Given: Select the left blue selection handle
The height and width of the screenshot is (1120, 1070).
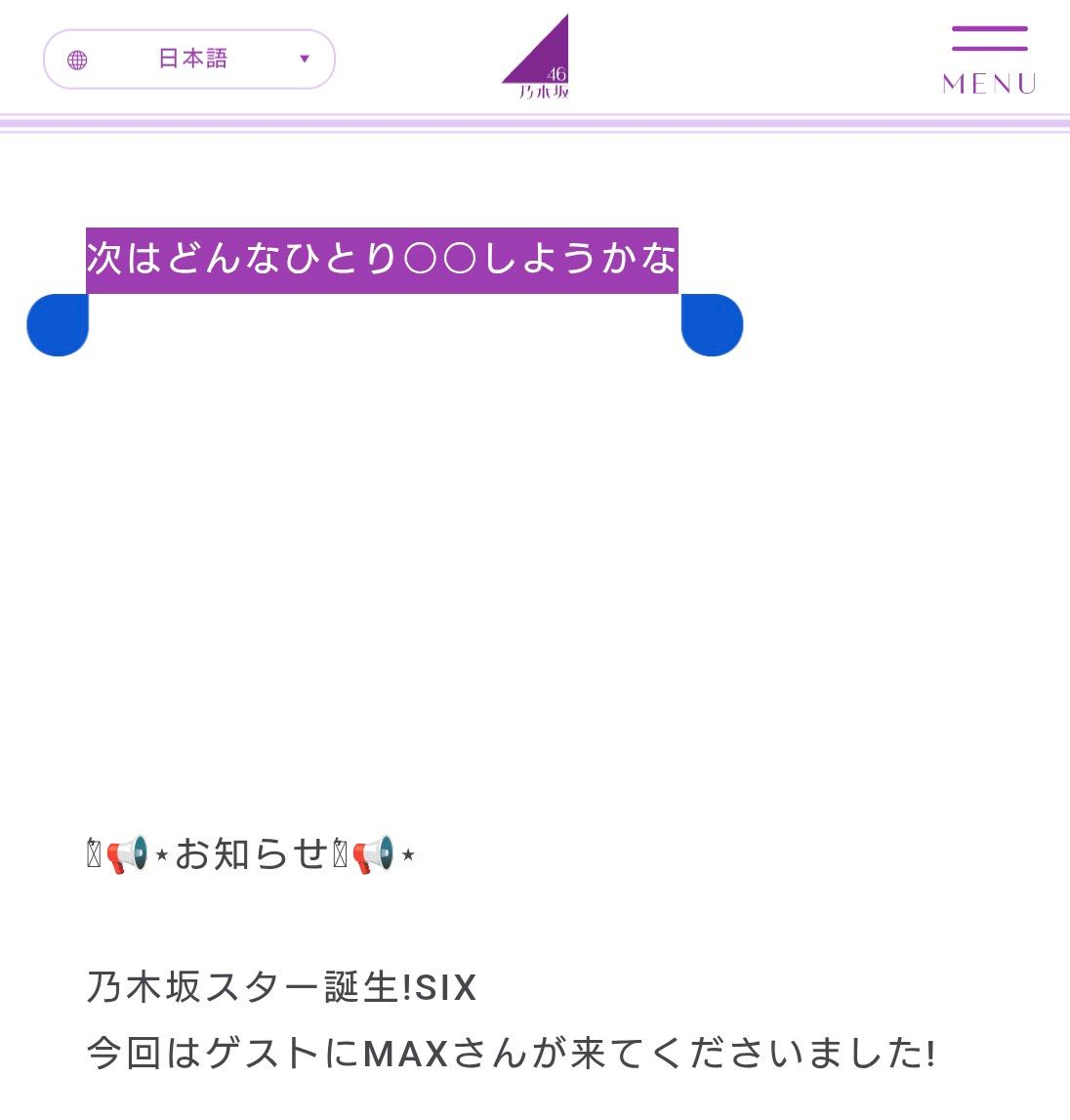Looking at the screenshot, I should click(58, 324).
